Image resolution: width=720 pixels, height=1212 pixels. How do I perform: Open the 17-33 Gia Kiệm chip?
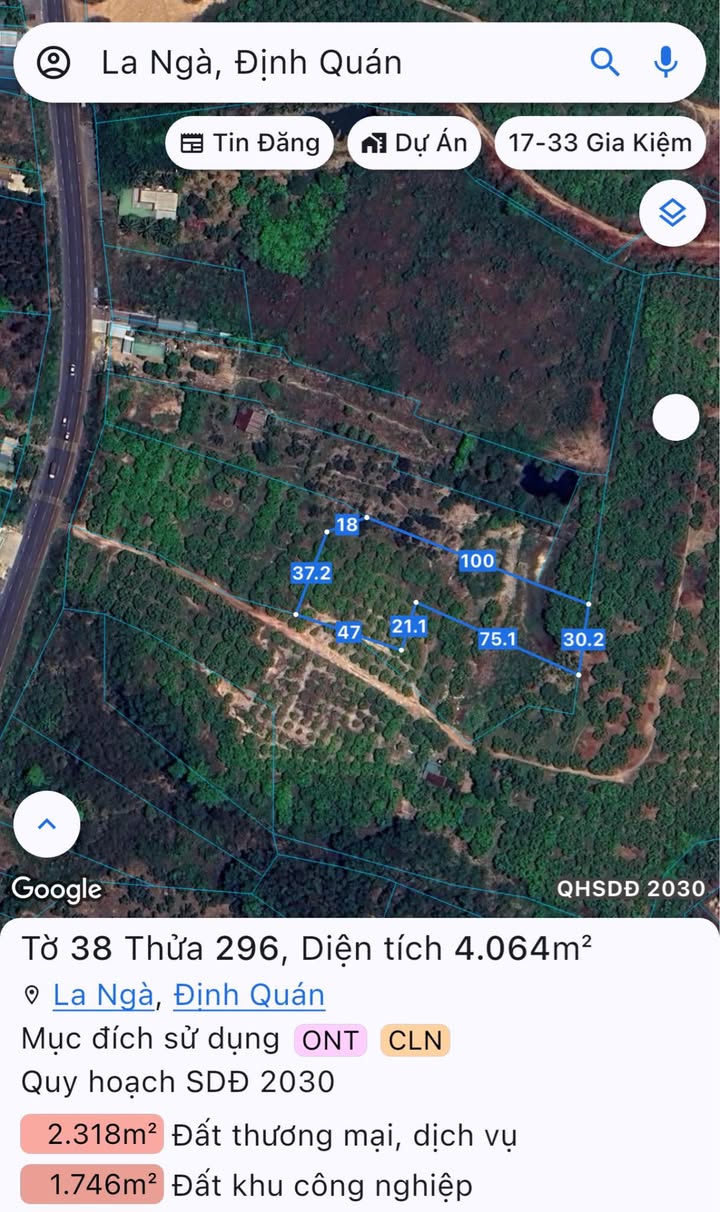[x=600, y=143]
